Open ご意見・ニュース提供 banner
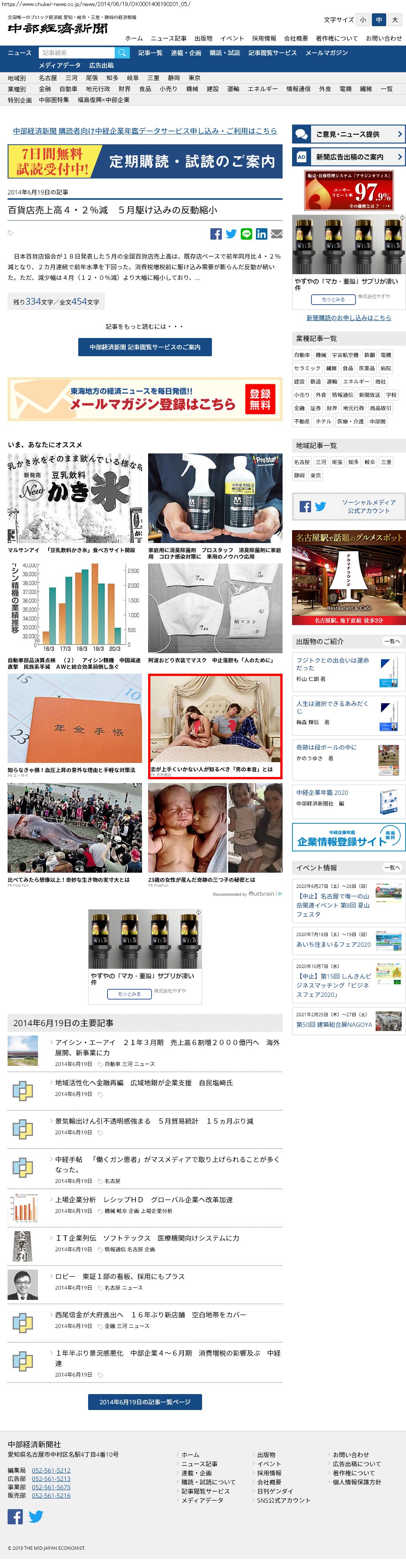 349,134
